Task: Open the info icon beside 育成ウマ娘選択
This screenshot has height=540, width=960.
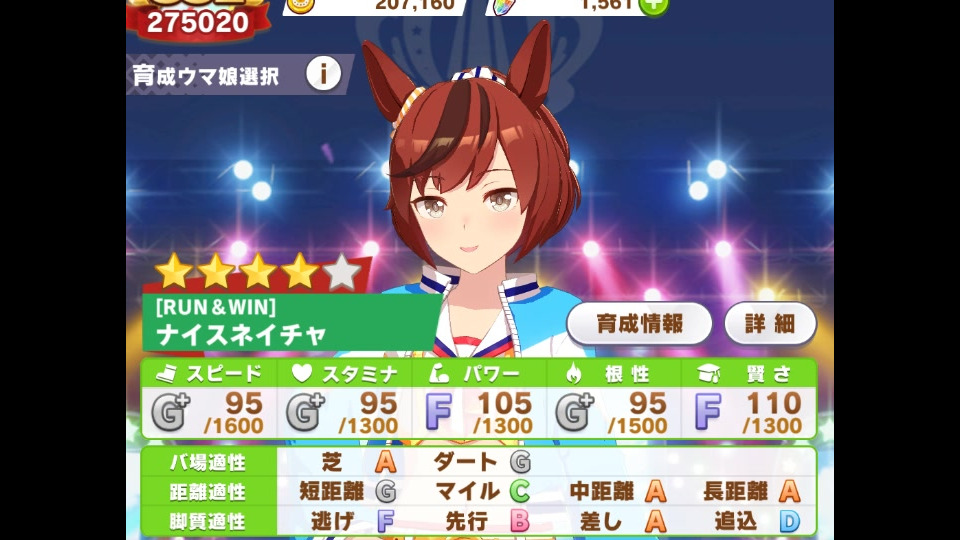Action: [323, 74]
